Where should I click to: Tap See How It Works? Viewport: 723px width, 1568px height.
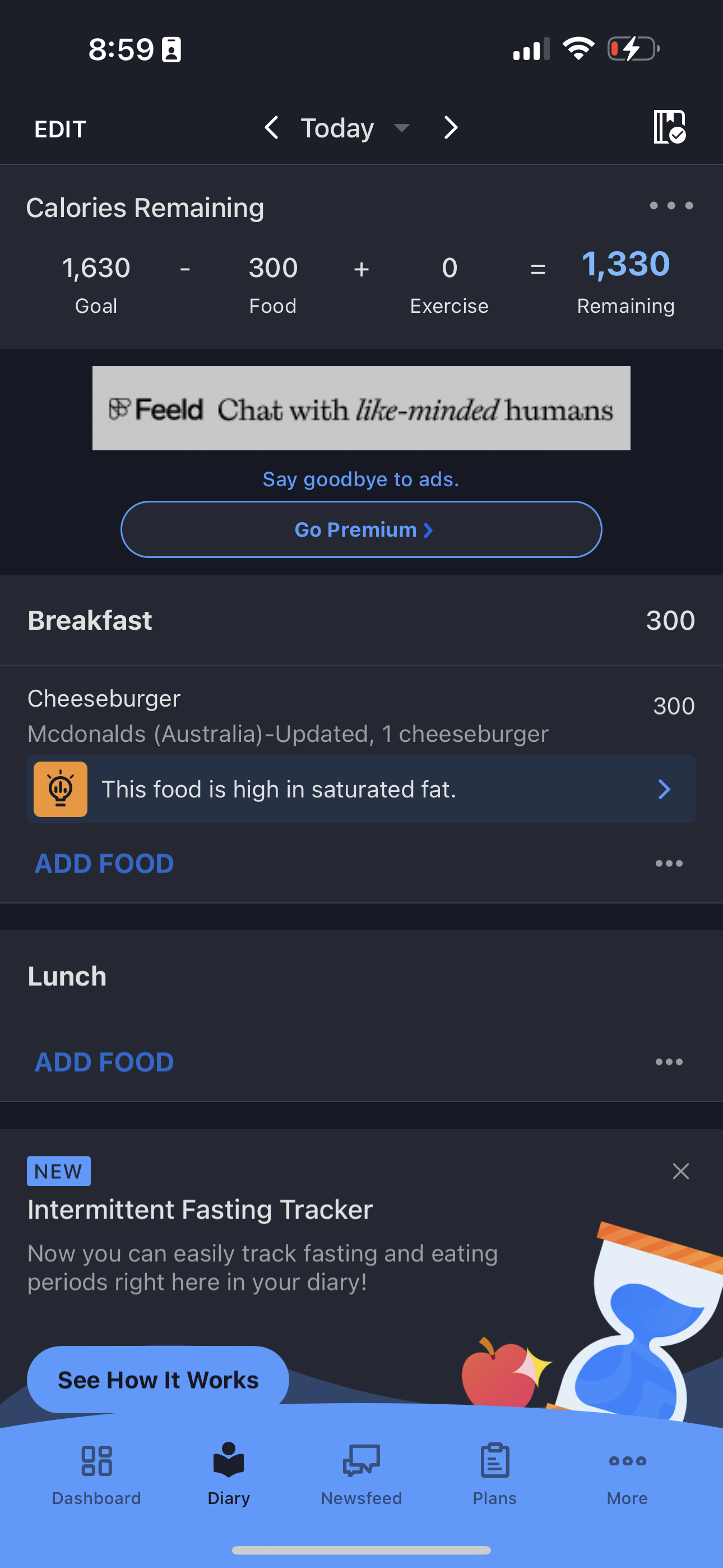click(x=157, y=1380)
